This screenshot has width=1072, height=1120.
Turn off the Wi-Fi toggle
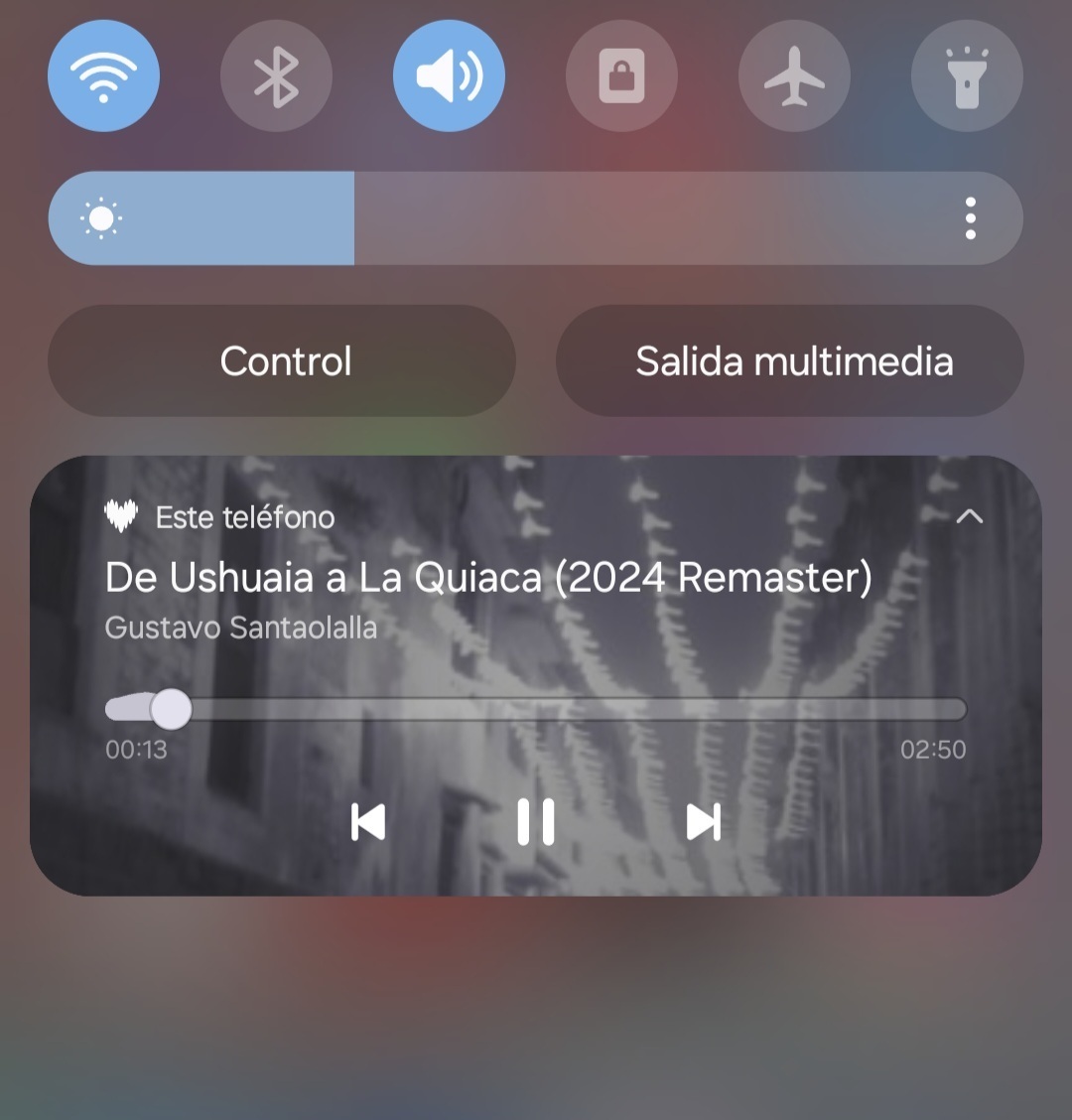(x=104, y=76)
